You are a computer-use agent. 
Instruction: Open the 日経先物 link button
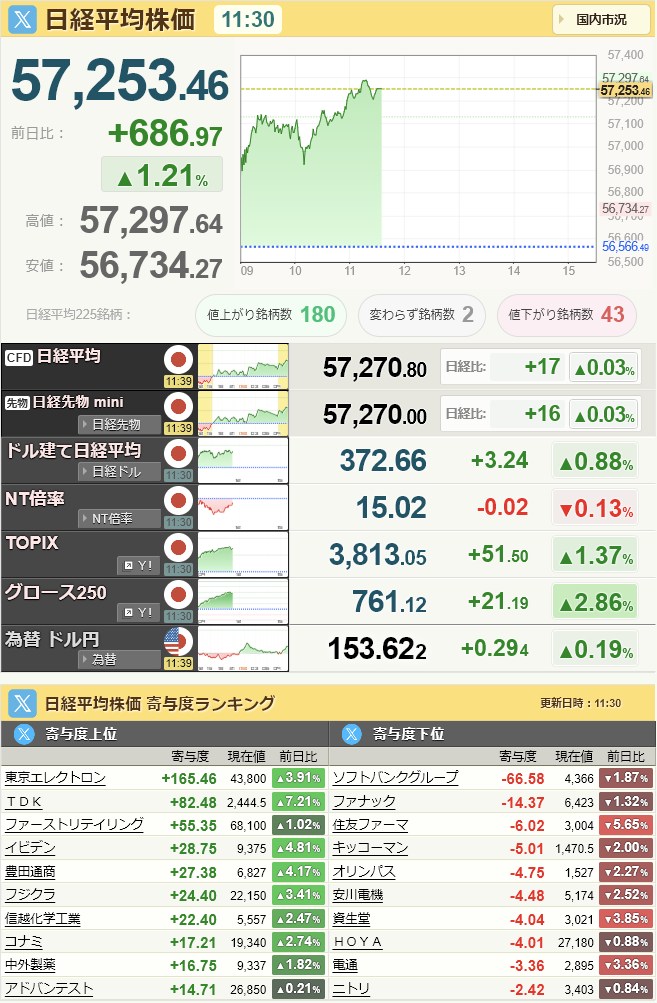(x=120, y=424)
